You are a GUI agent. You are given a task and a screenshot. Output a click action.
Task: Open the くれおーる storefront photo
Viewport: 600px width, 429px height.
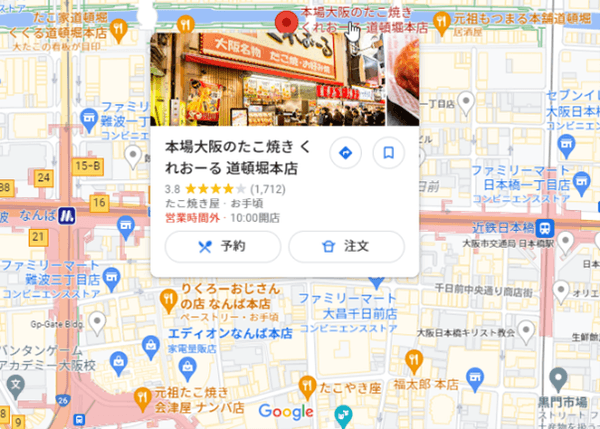[x=266, y=77]
